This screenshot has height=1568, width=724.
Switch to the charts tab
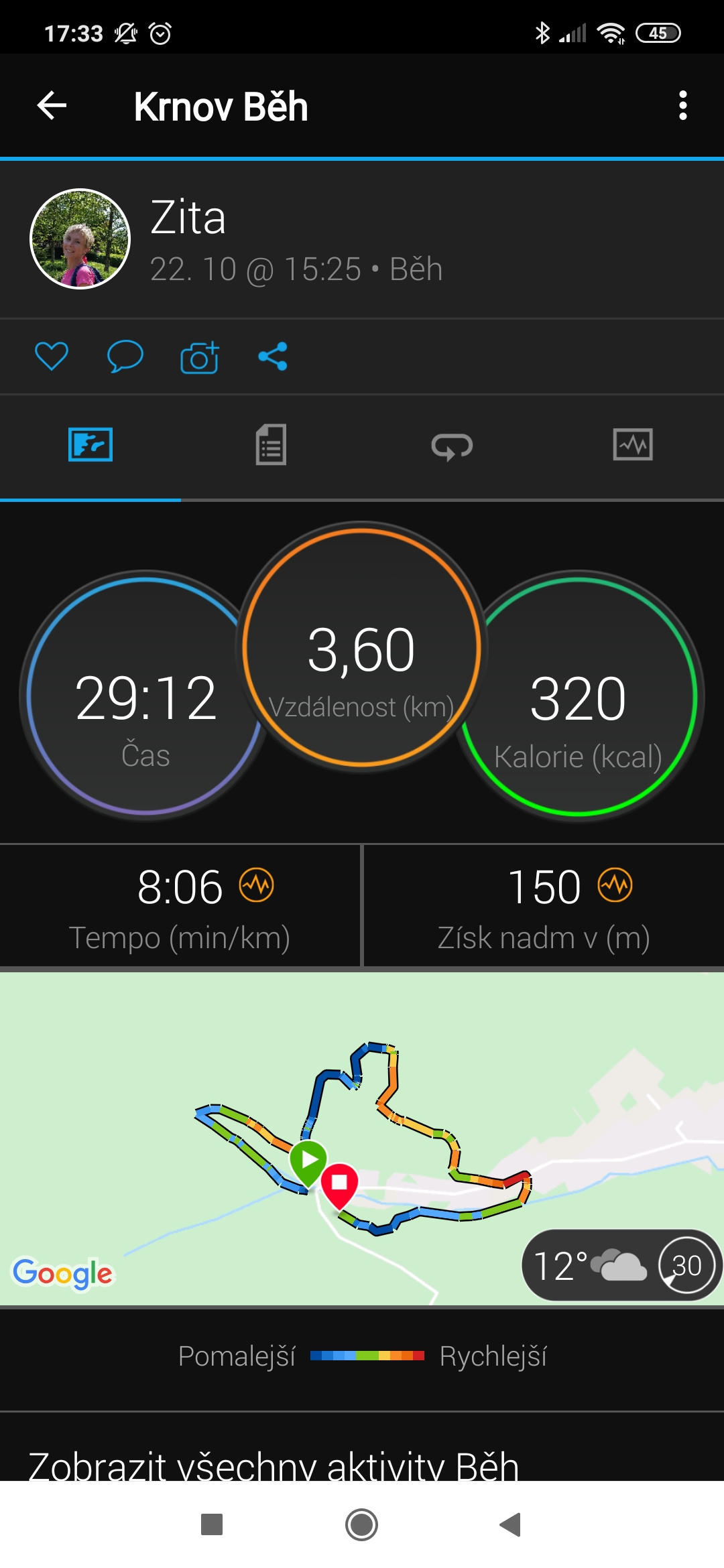click(633, 444)
